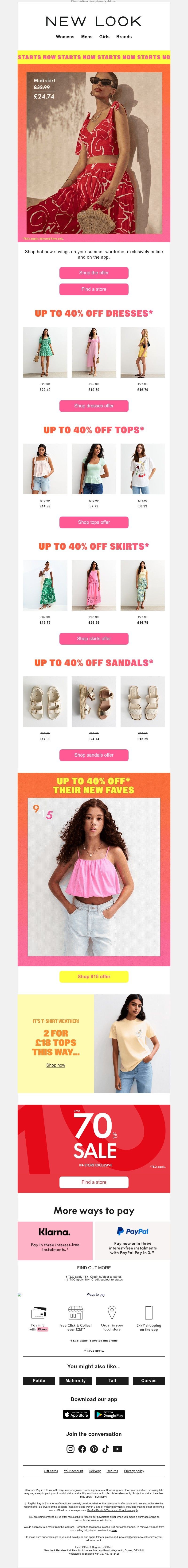Open the Womens category link
188x1568 pixels.
(65, 37)
